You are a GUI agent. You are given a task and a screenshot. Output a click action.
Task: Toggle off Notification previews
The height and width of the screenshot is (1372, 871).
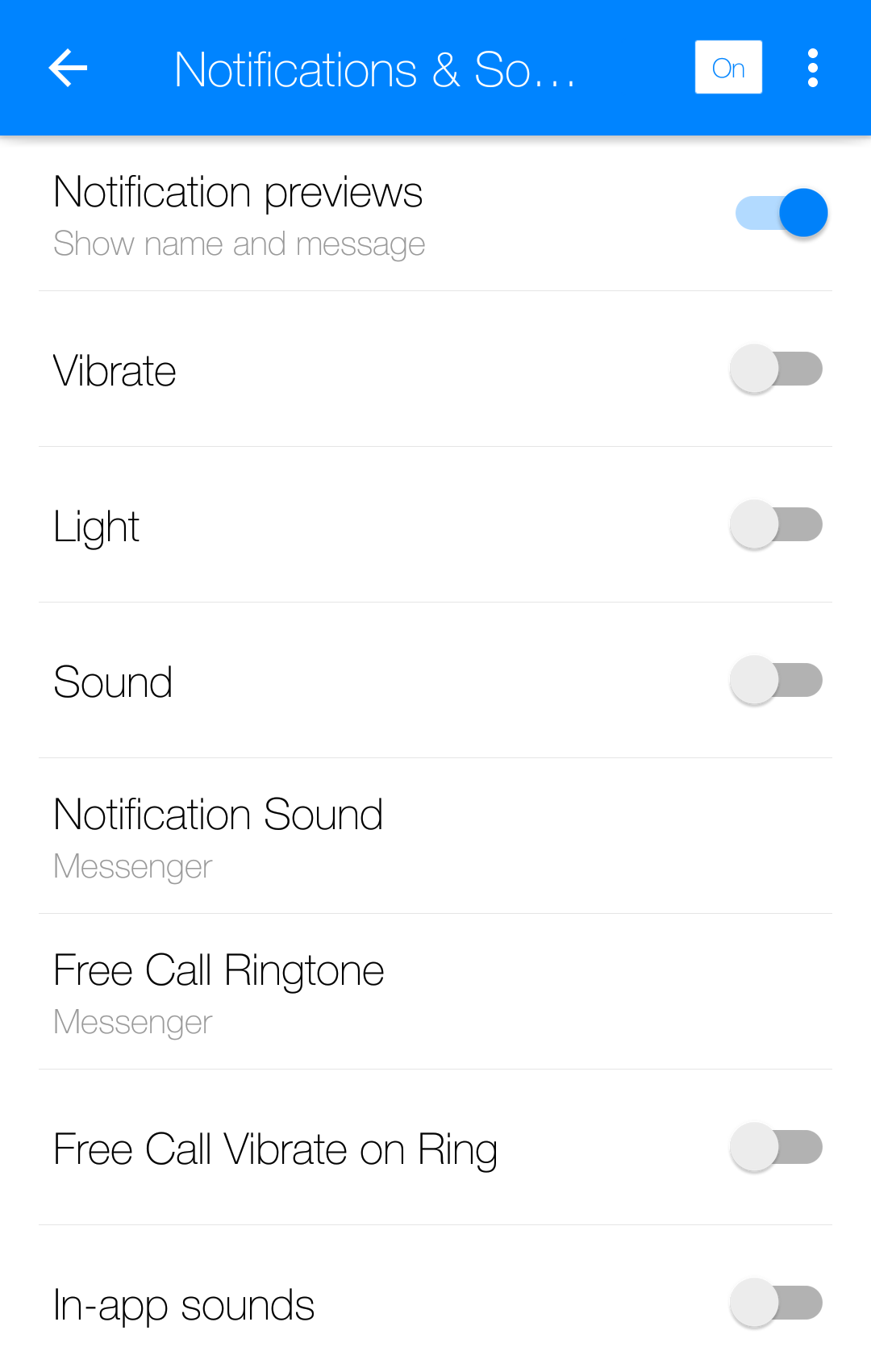[x=779, y=212]
